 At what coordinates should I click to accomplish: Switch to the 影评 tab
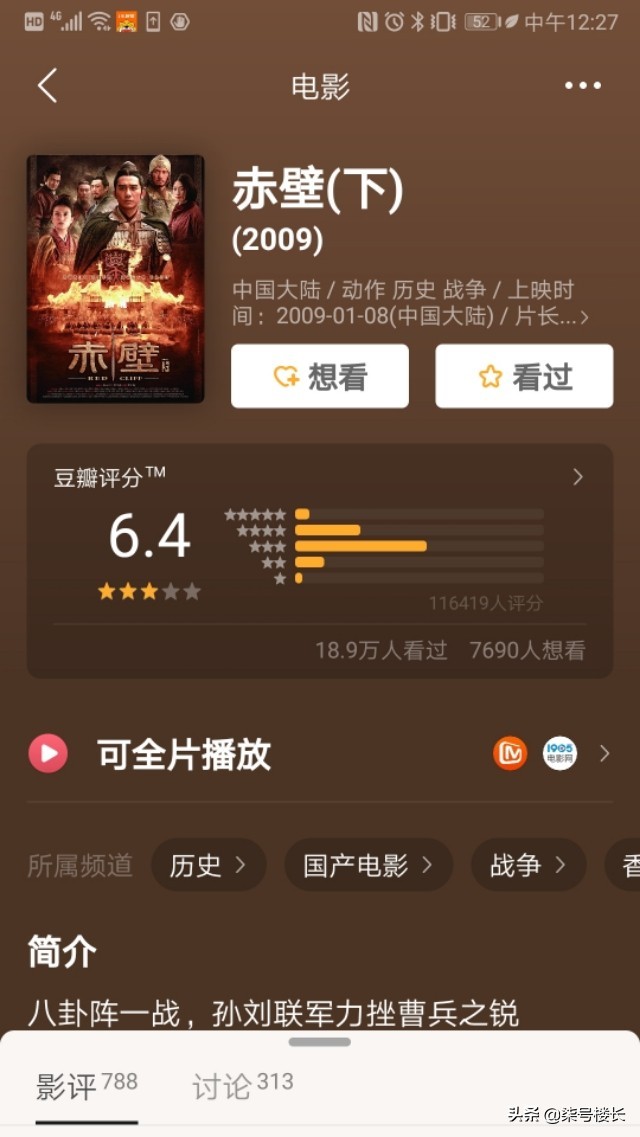coord(86,1086)
